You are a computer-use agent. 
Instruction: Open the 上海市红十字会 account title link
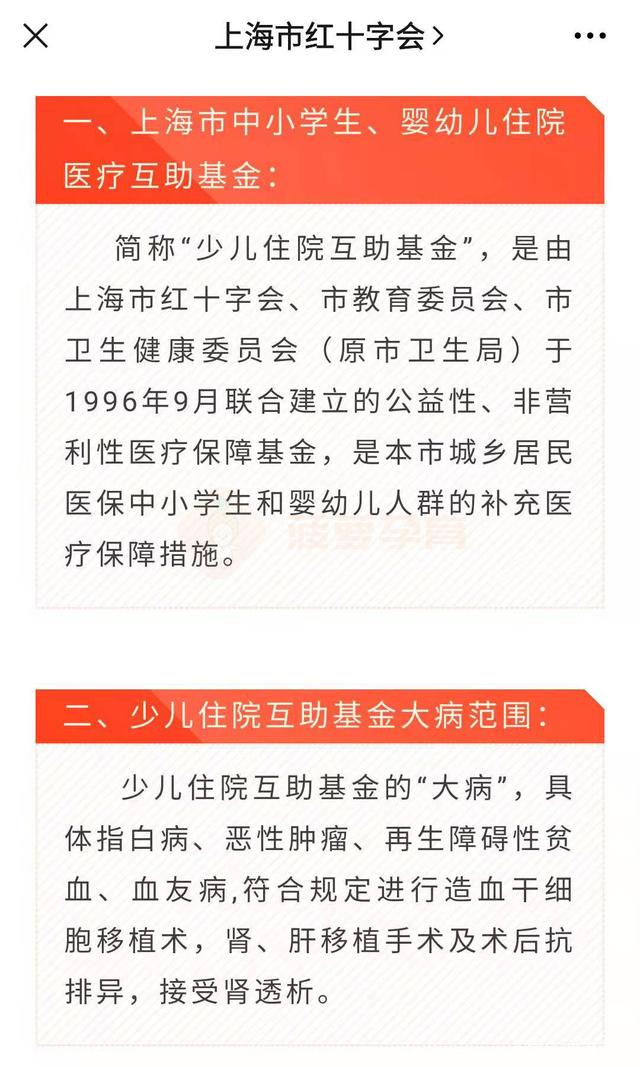pyautogui.click(x=329, y=36)
